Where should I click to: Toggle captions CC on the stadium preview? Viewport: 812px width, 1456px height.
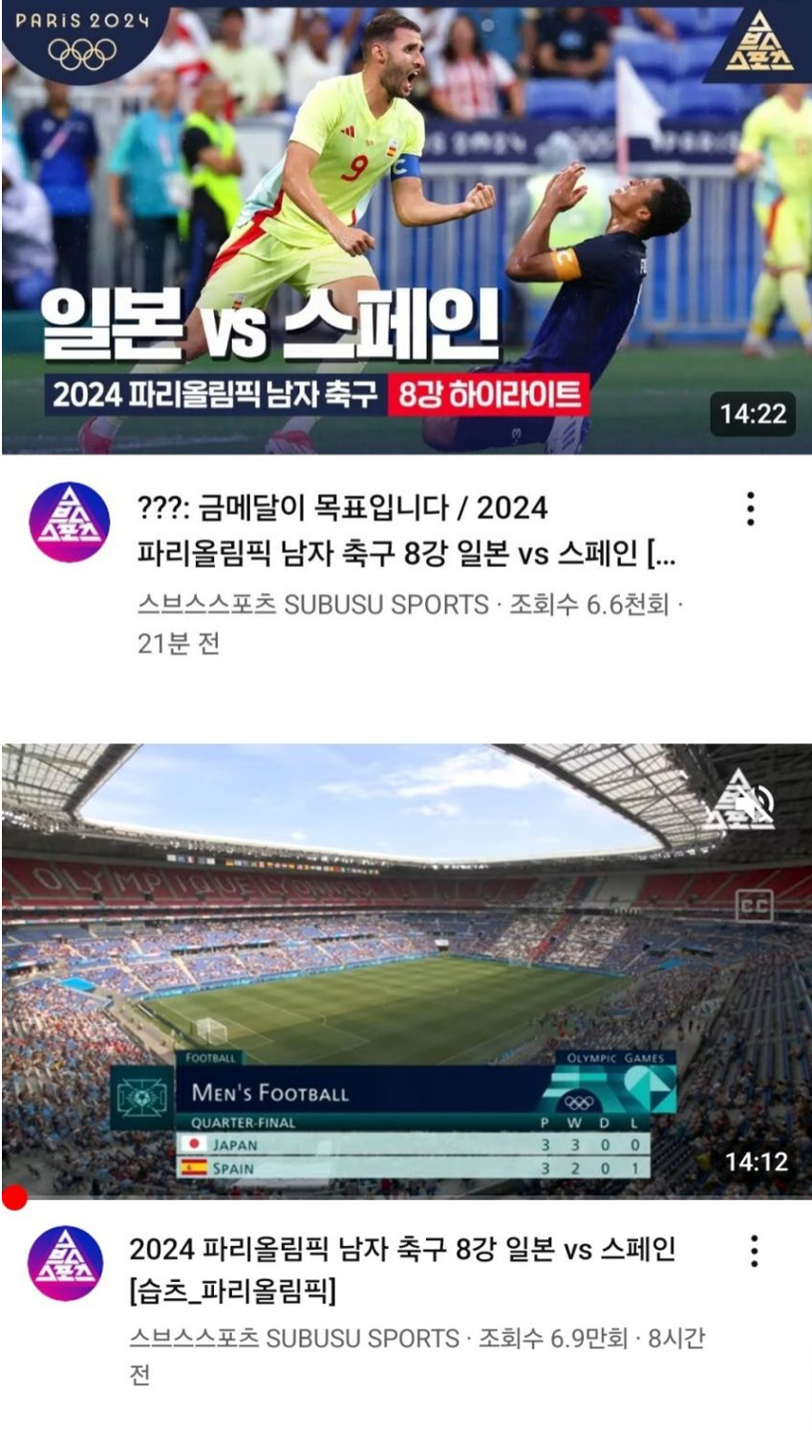pyautogui.click(x=754, y=906)
